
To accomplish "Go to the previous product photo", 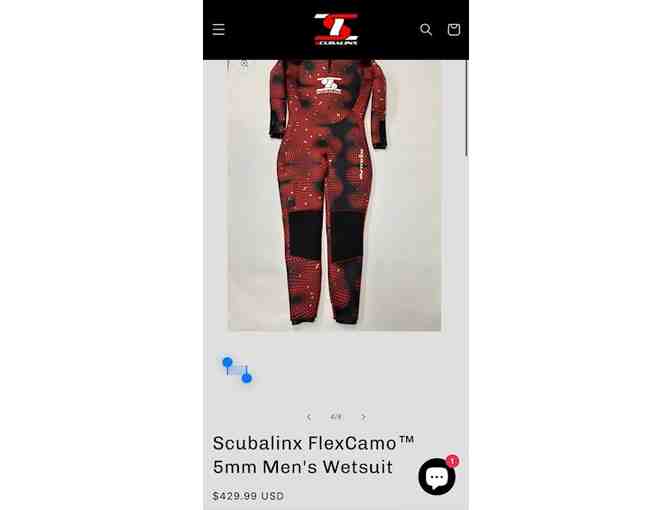I will pyautogui.click(x=309, y=417).
